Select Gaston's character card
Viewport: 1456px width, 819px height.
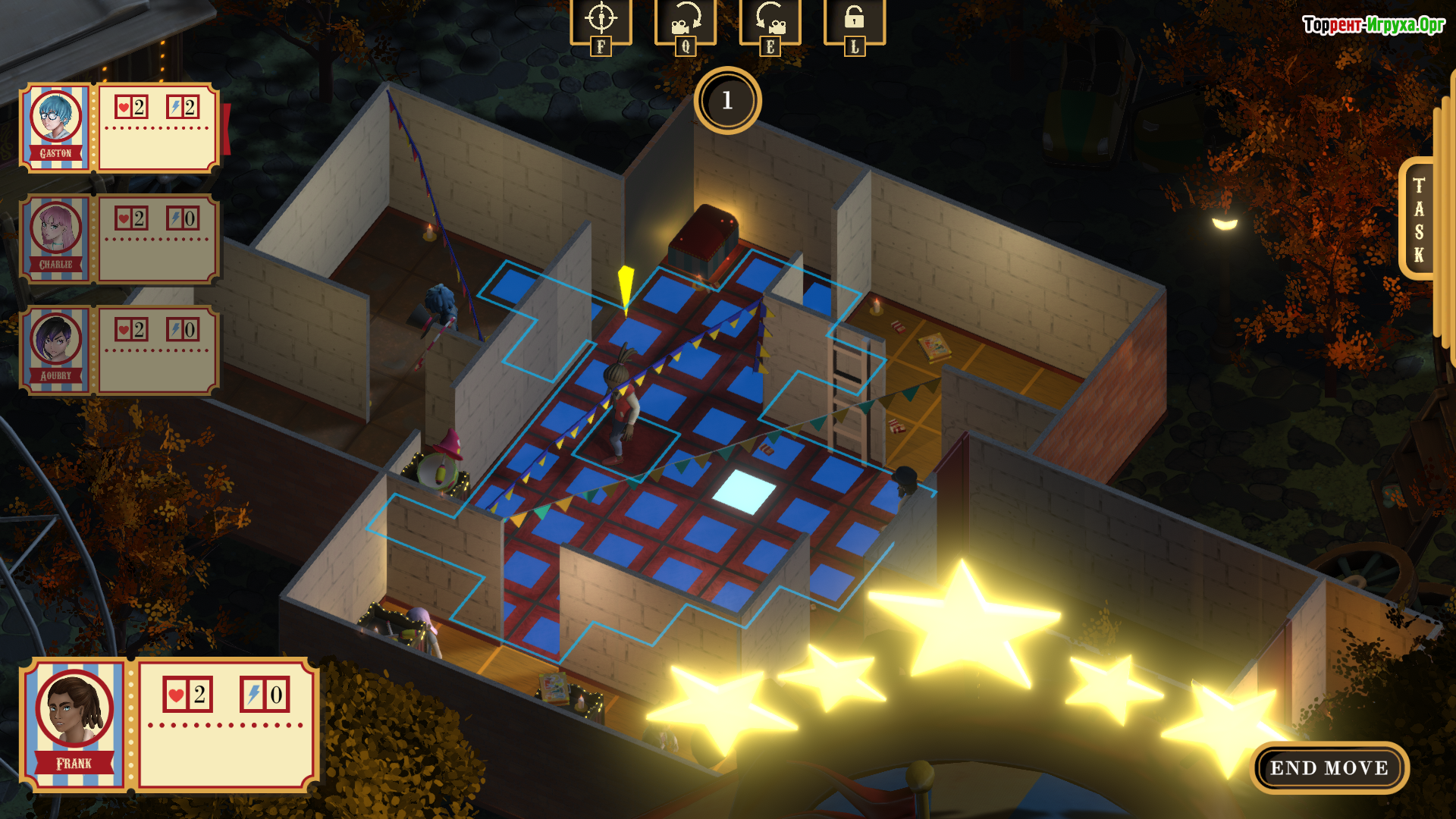(119, 127)
